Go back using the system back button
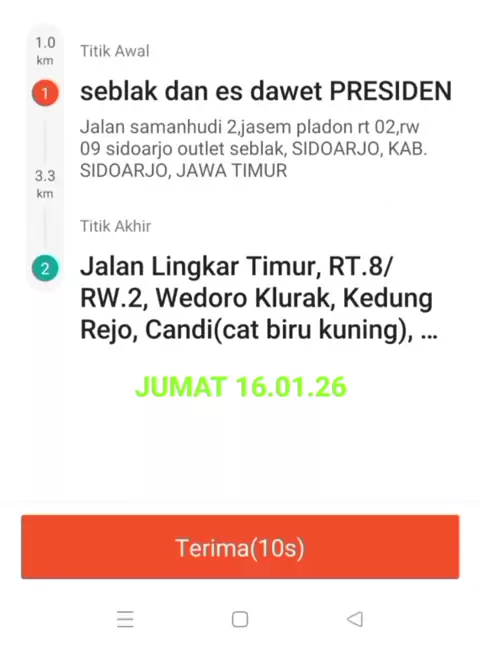The image size is (480, 648). [x=355, y=619]
